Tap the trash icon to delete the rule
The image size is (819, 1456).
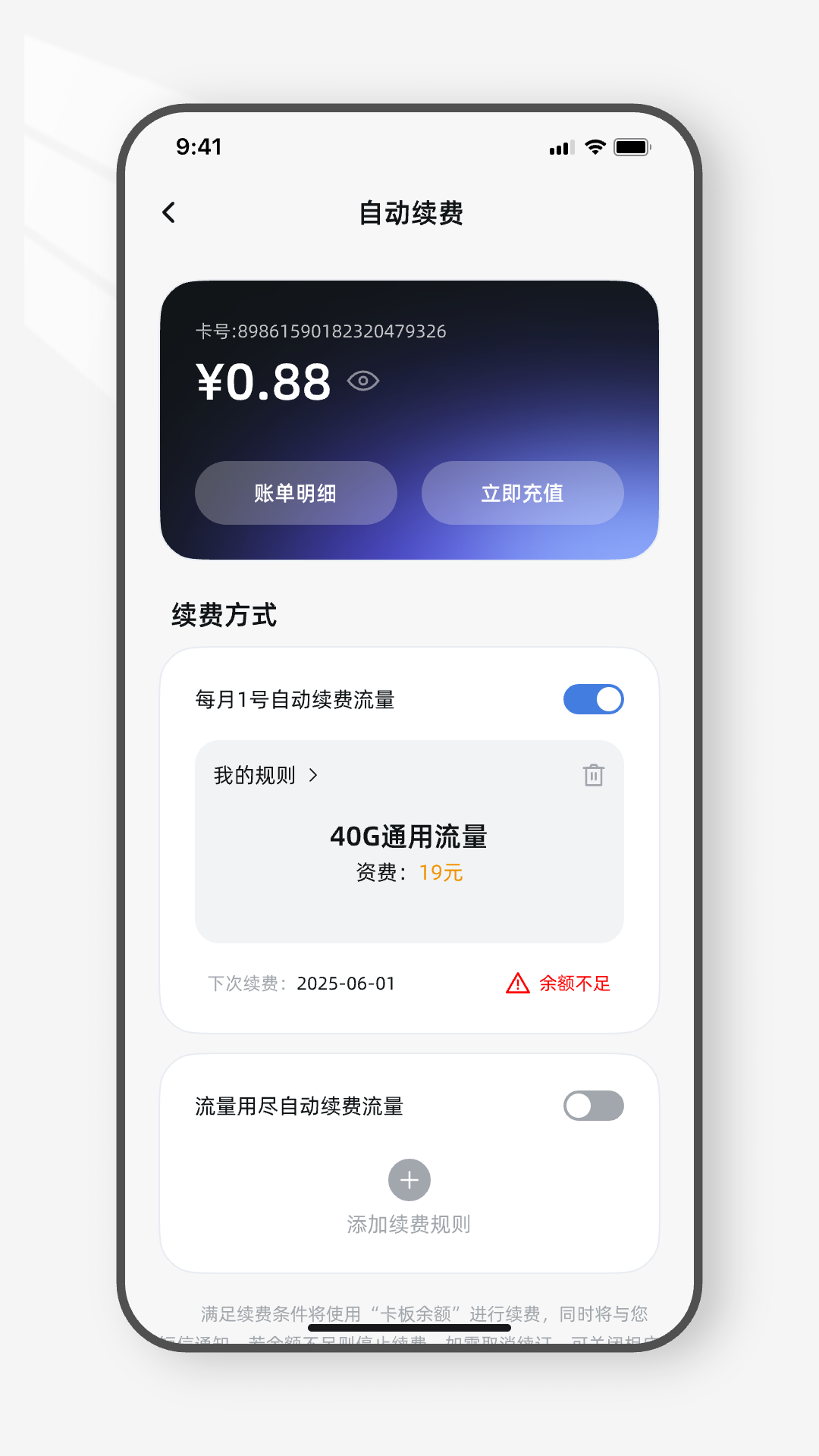click(x=592, y=775)
